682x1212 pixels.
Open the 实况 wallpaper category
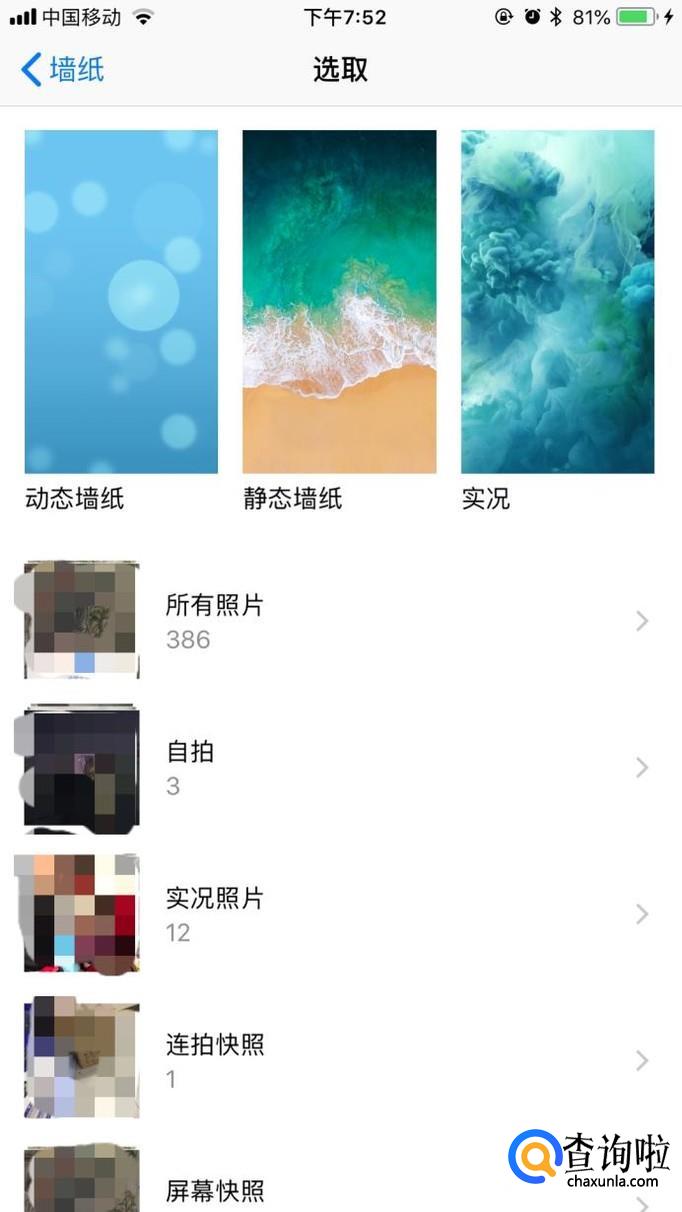pyautogui.click(x=557, y=301)
